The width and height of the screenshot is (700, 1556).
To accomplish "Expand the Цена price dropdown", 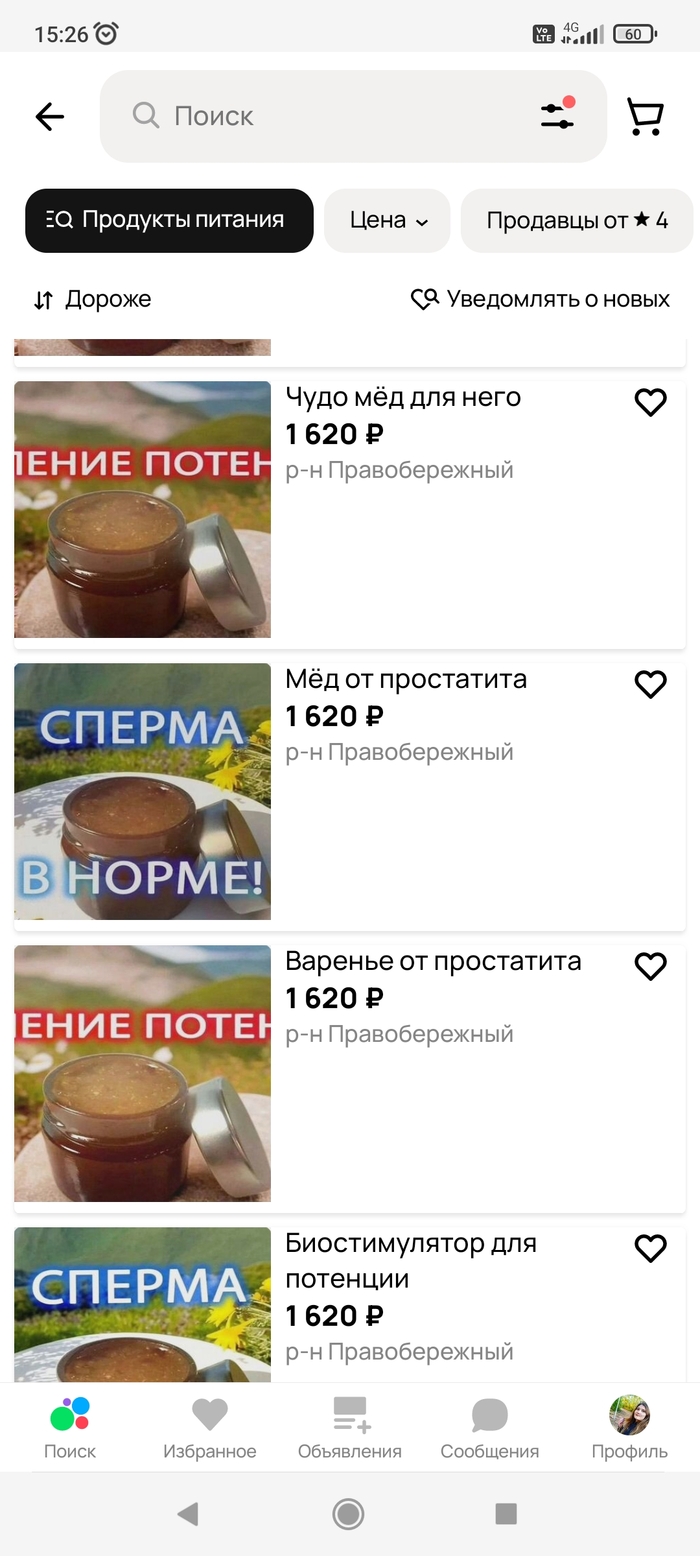I will (387, 220).
